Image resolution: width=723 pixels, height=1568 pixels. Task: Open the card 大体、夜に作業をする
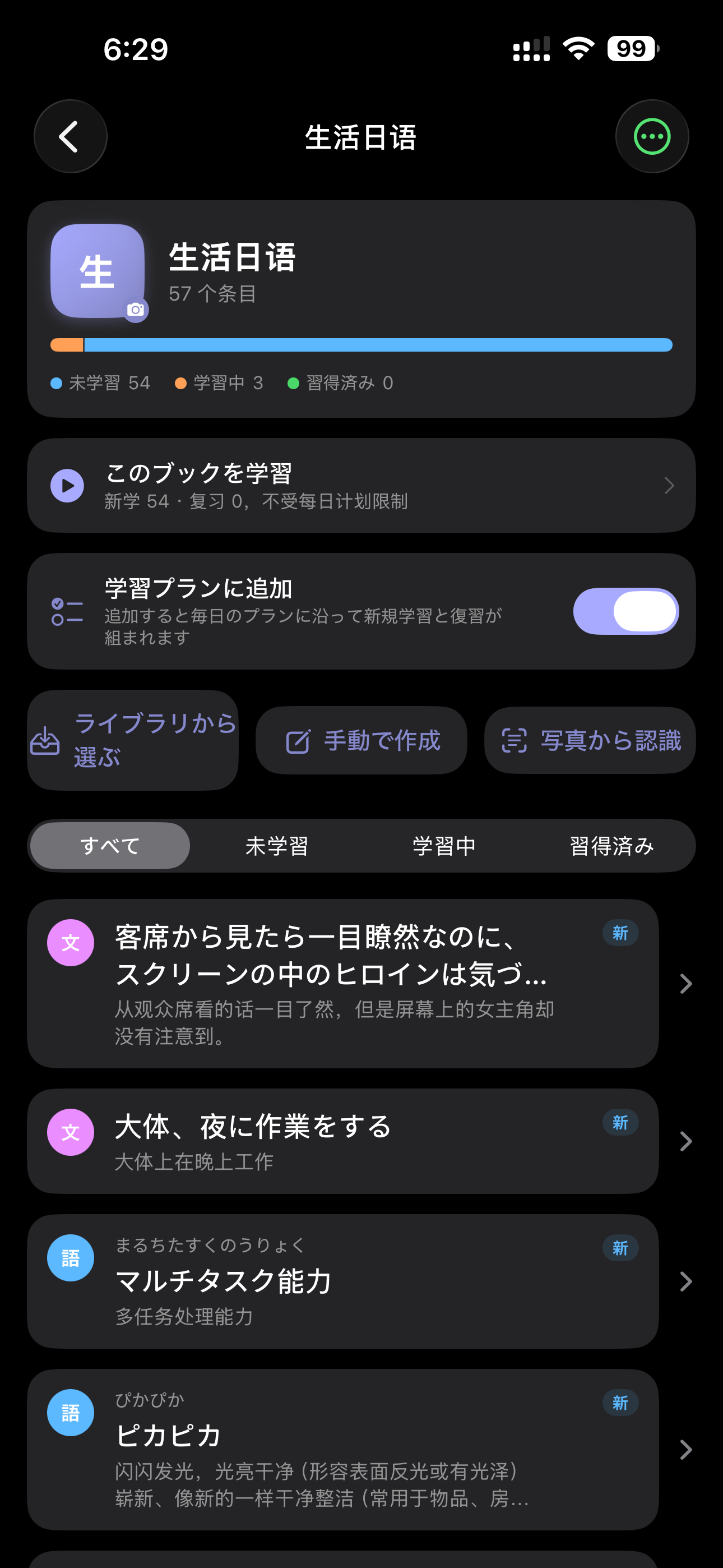point(342,1141)
